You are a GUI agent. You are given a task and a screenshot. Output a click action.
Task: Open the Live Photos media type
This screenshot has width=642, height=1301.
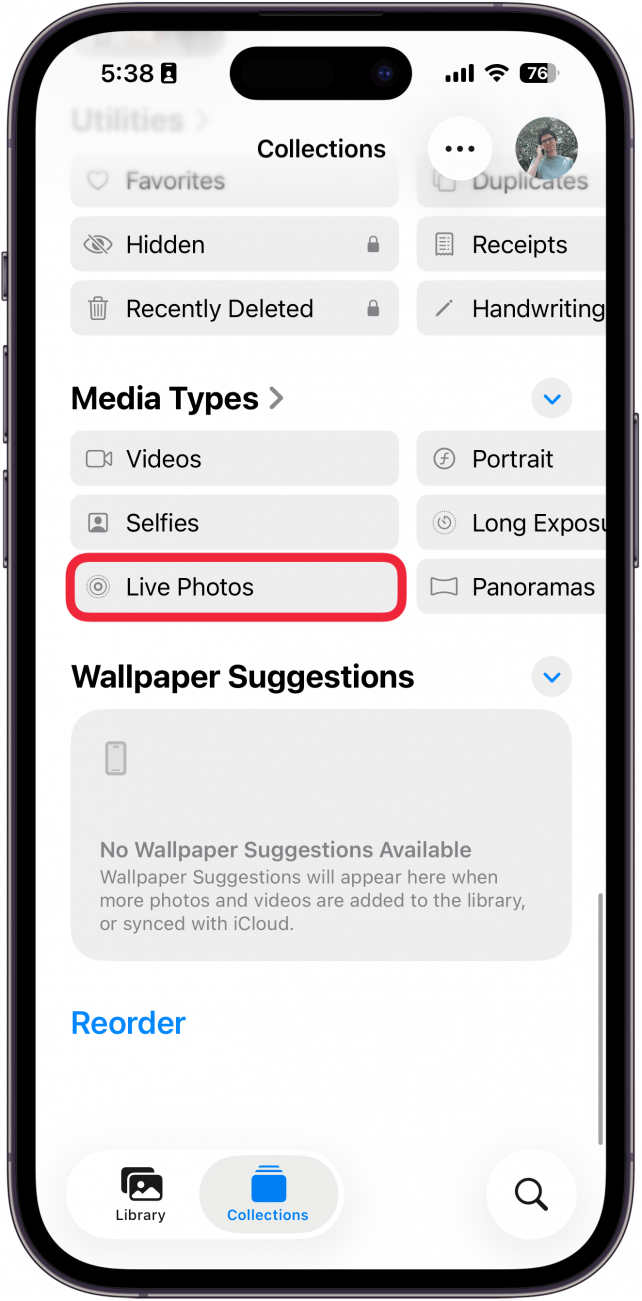pos(234,587)
